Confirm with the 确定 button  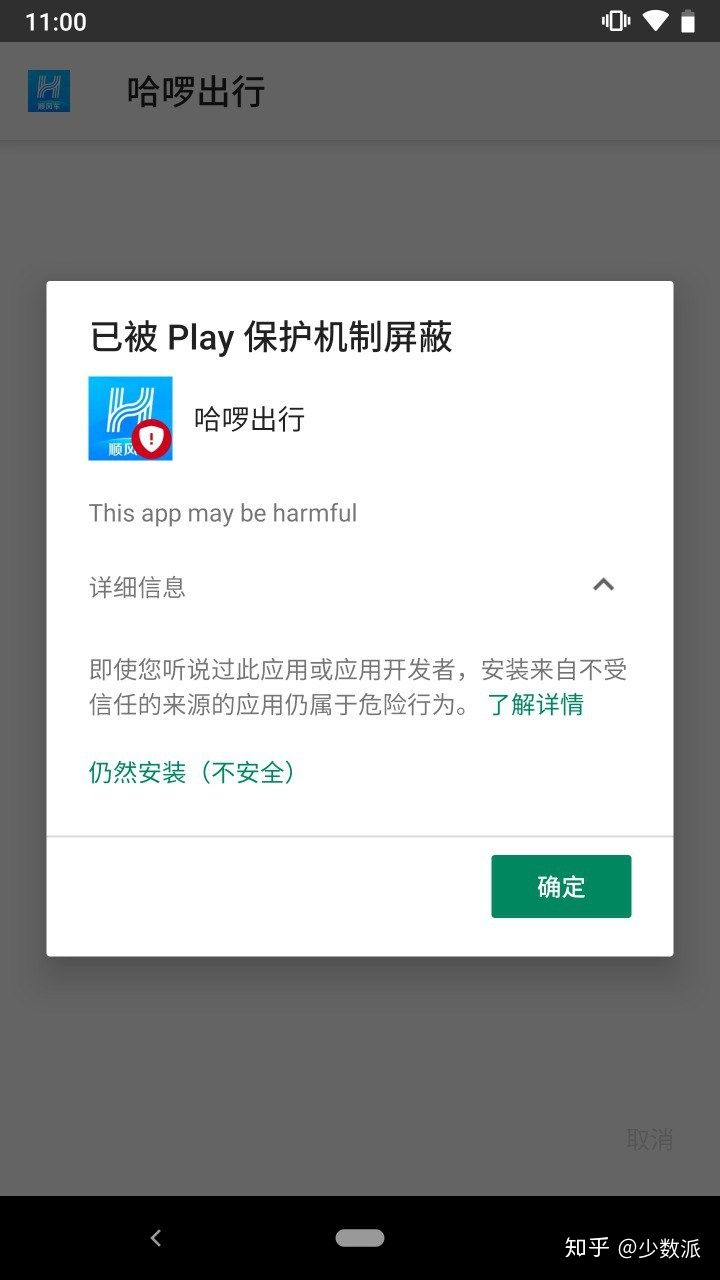click(x=561, y=886)
